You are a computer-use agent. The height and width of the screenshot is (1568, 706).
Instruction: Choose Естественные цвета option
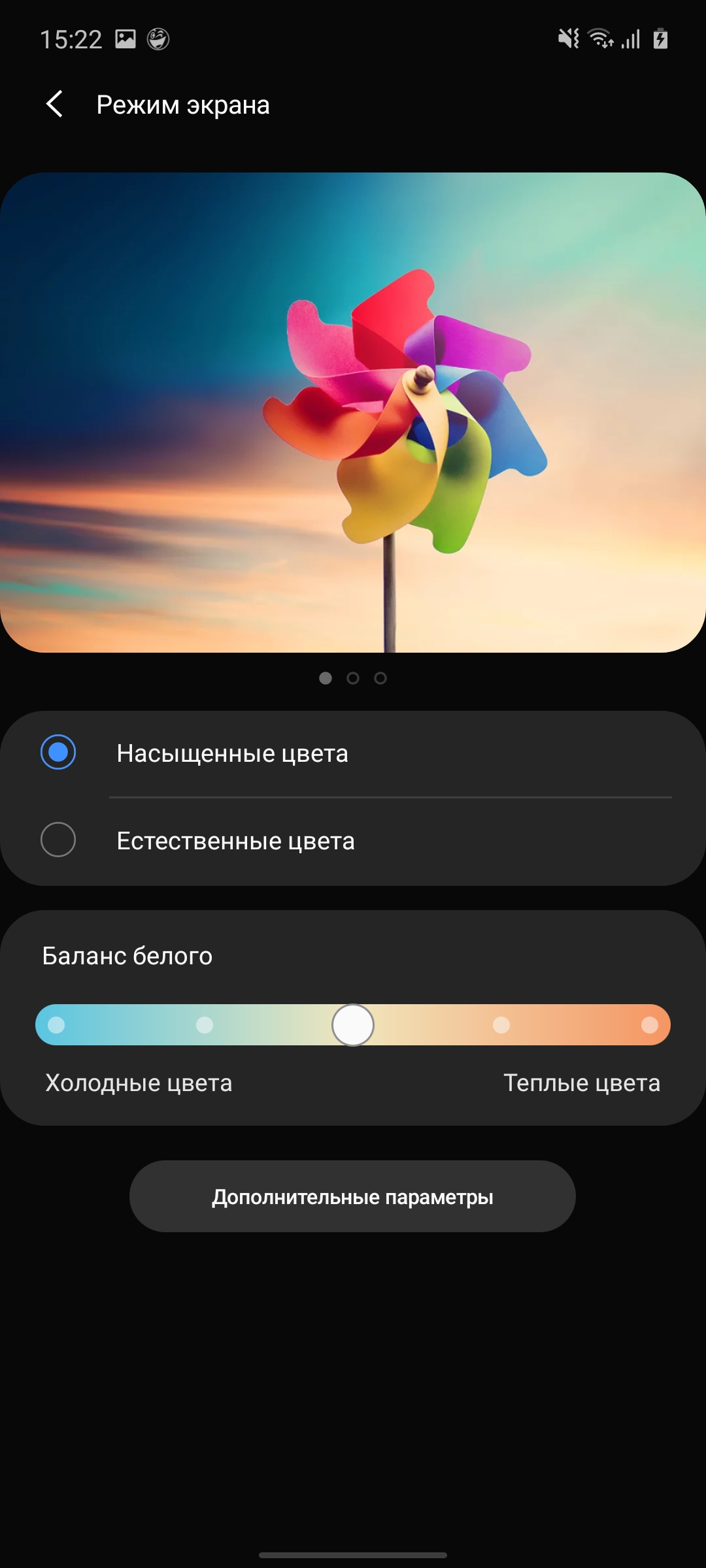58,840
